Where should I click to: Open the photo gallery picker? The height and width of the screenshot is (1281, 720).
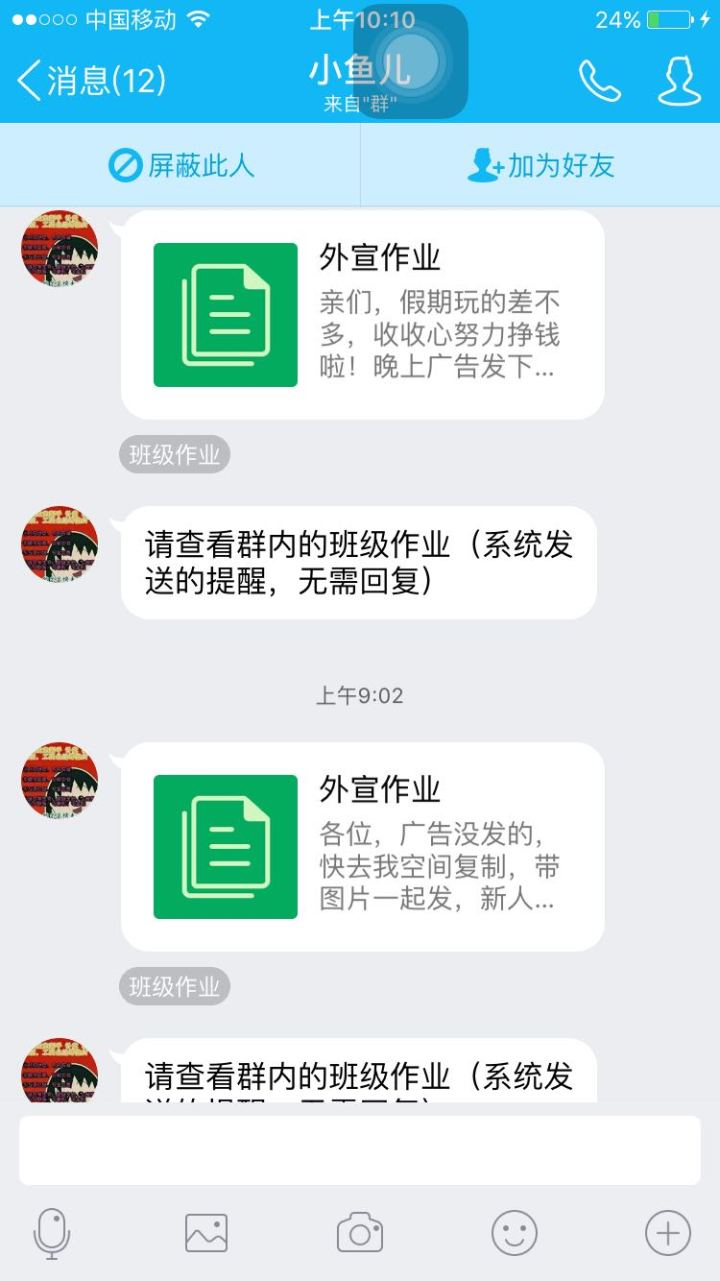pos(206,1233)
